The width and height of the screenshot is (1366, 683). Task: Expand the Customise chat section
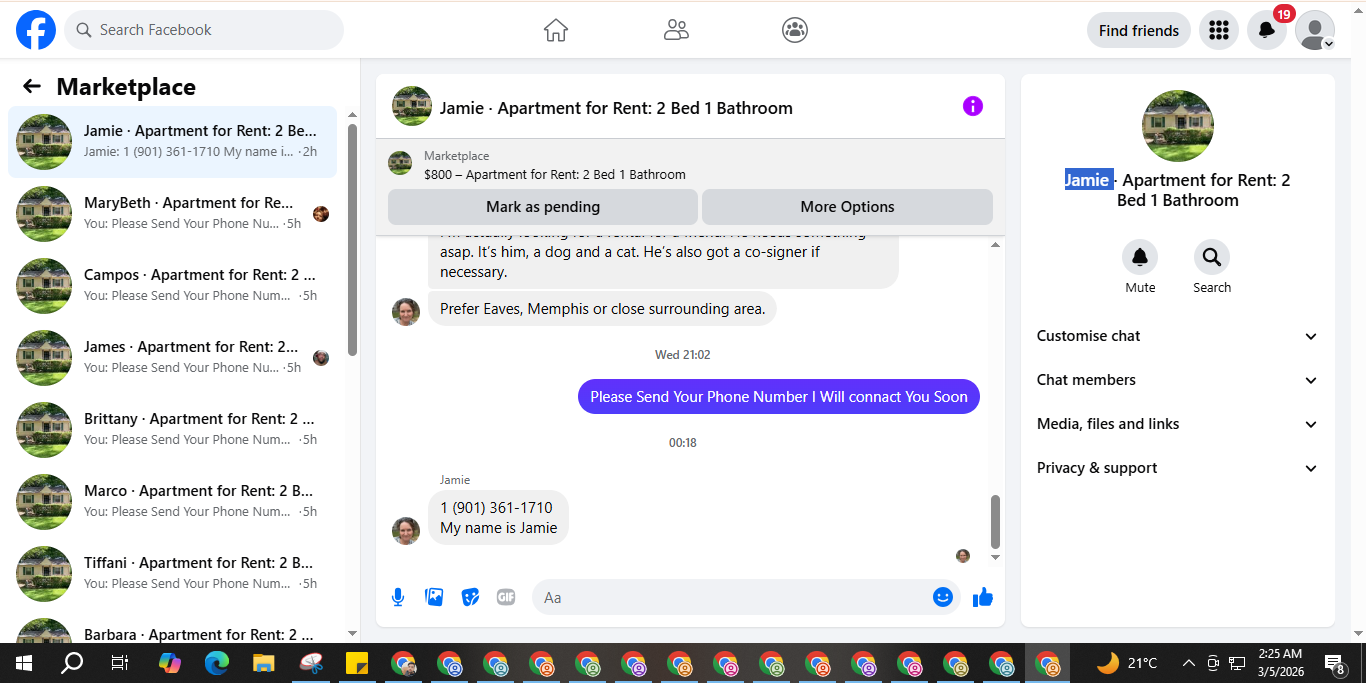(x=1178, y=336)
